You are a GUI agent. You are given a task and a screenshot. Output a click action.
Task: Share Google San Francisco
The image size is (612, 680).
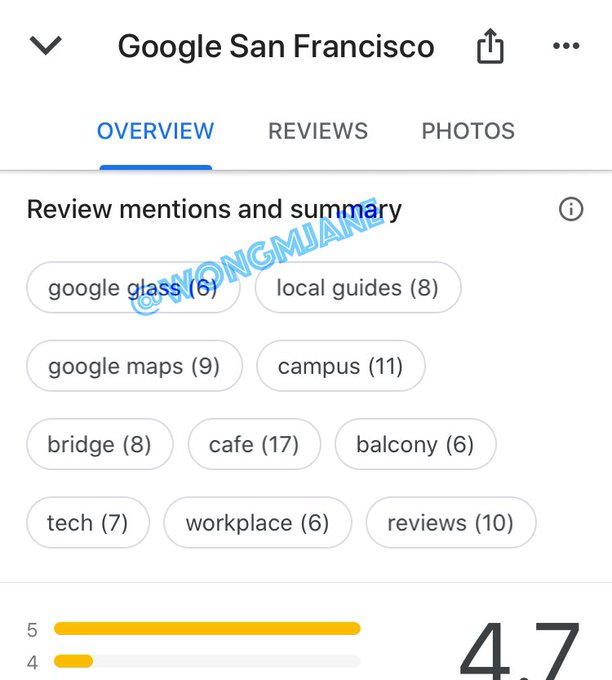pos(490,46)
